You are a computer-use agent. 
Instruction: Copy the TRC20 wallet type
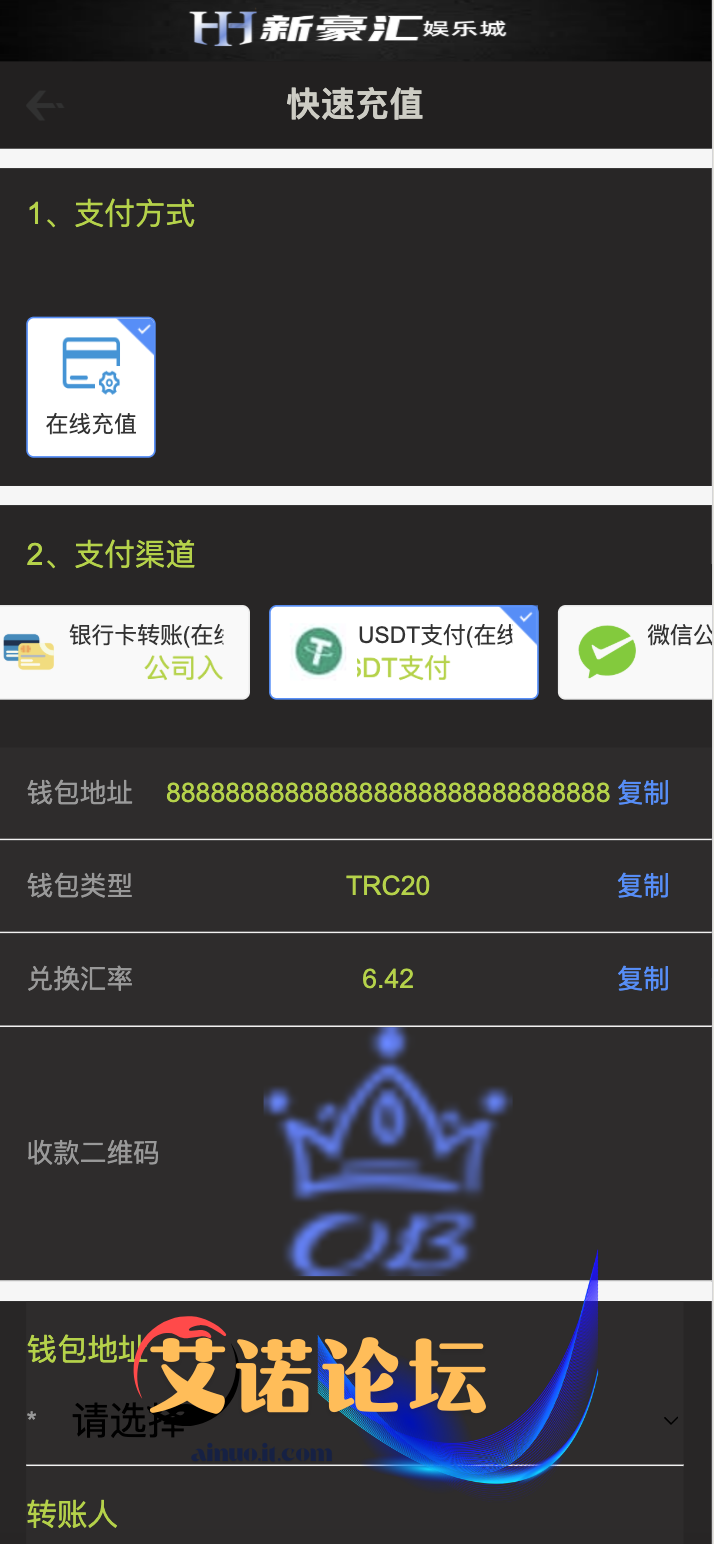(x=642, y=886)
